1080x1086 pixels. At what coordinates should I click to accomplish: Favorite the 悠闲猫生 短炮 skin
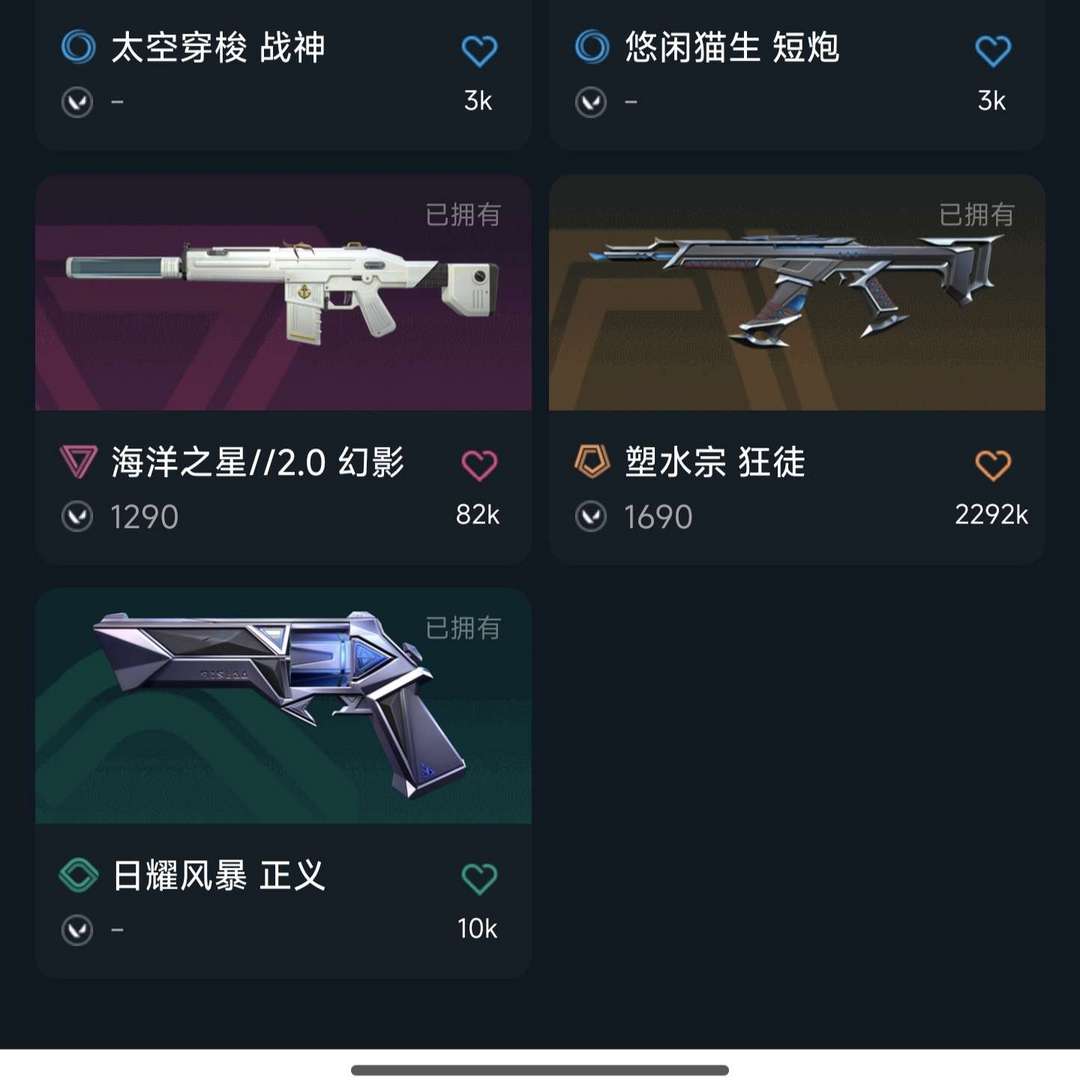point(992,51)
